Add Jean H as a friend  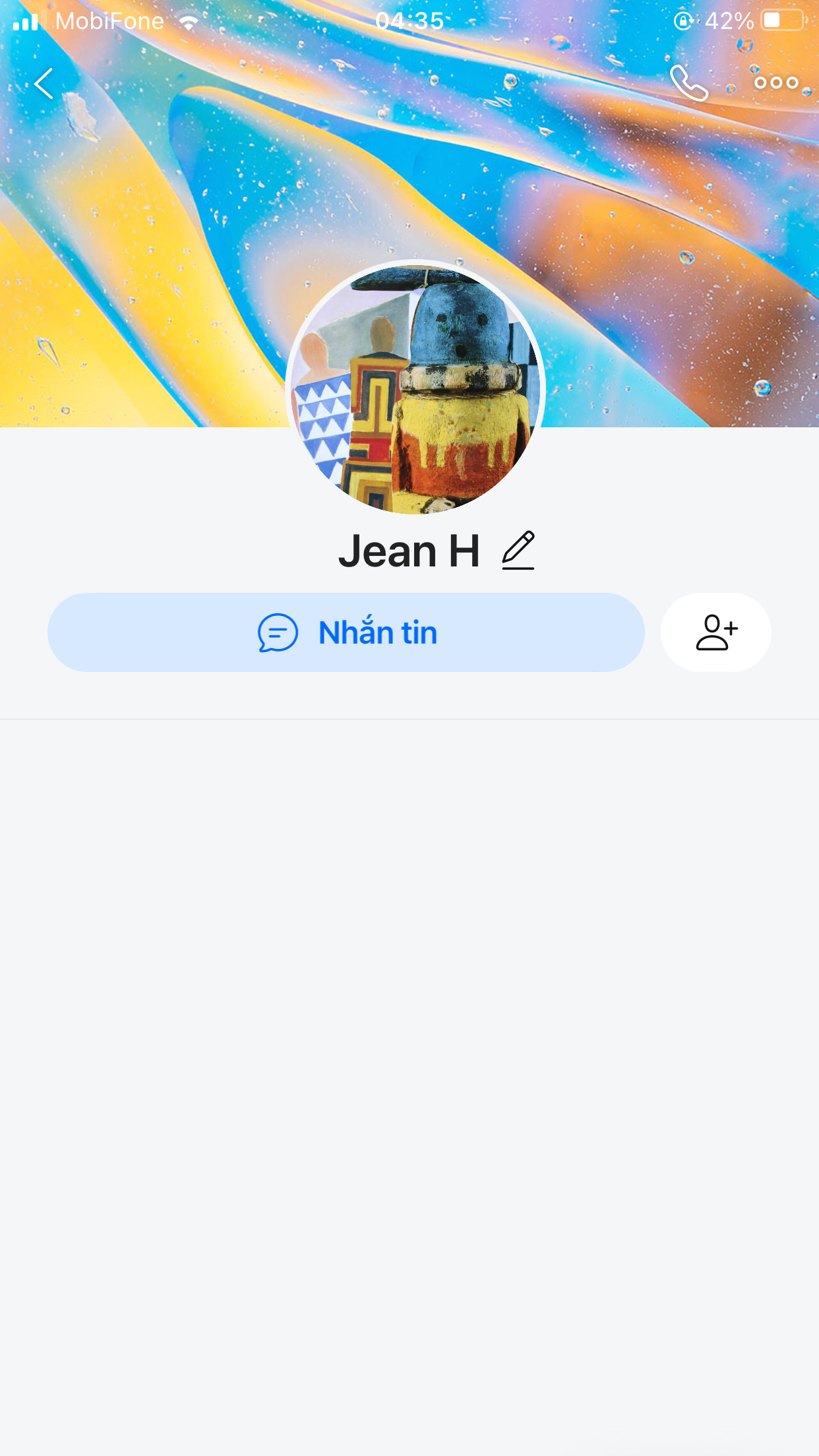click(716, 632)
